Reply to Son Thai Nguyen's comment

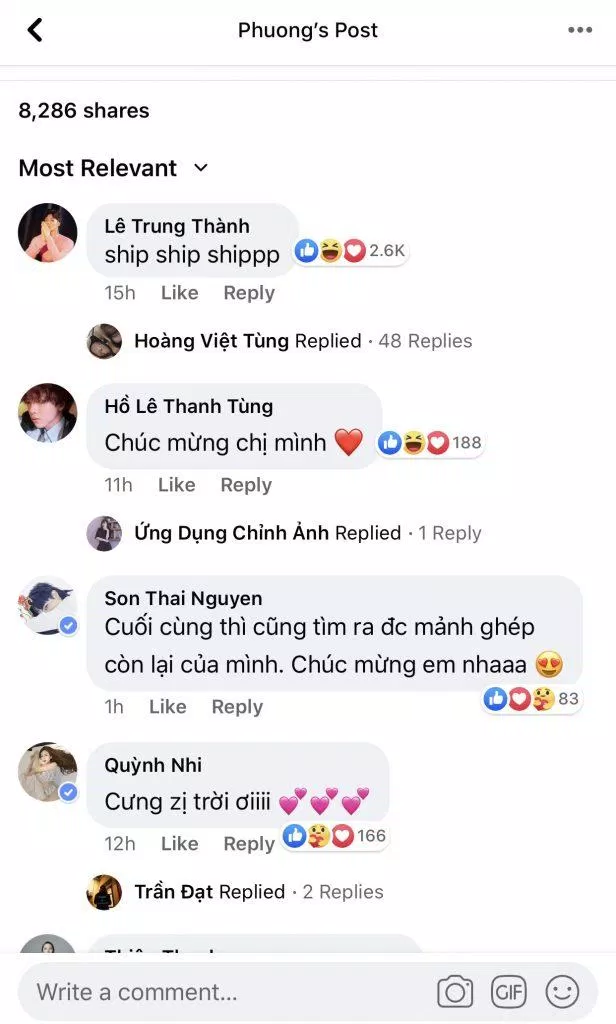[x=237, y=707]
